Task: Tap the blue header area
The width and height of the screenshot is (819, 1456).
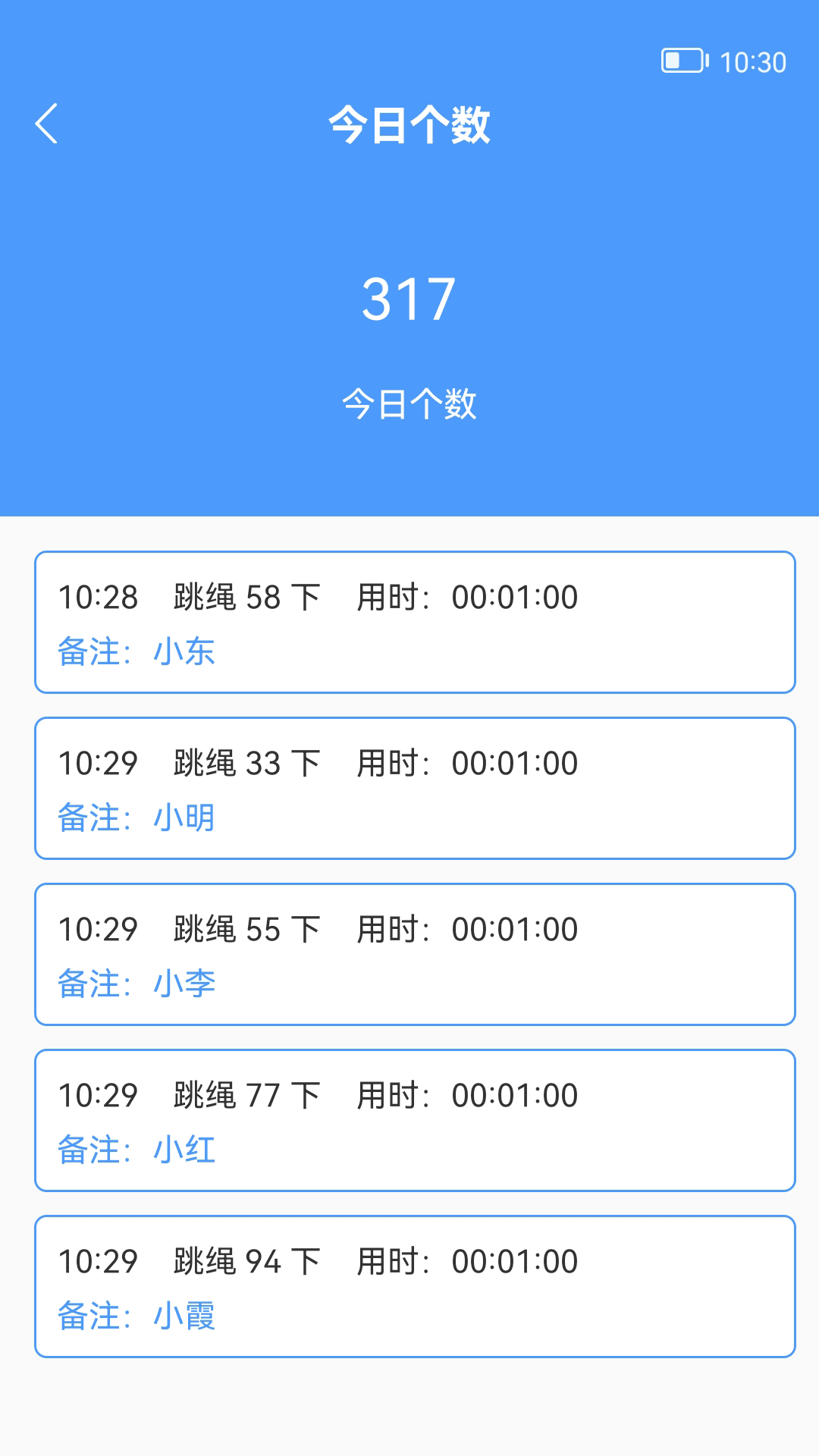Action: click(409, 470)
